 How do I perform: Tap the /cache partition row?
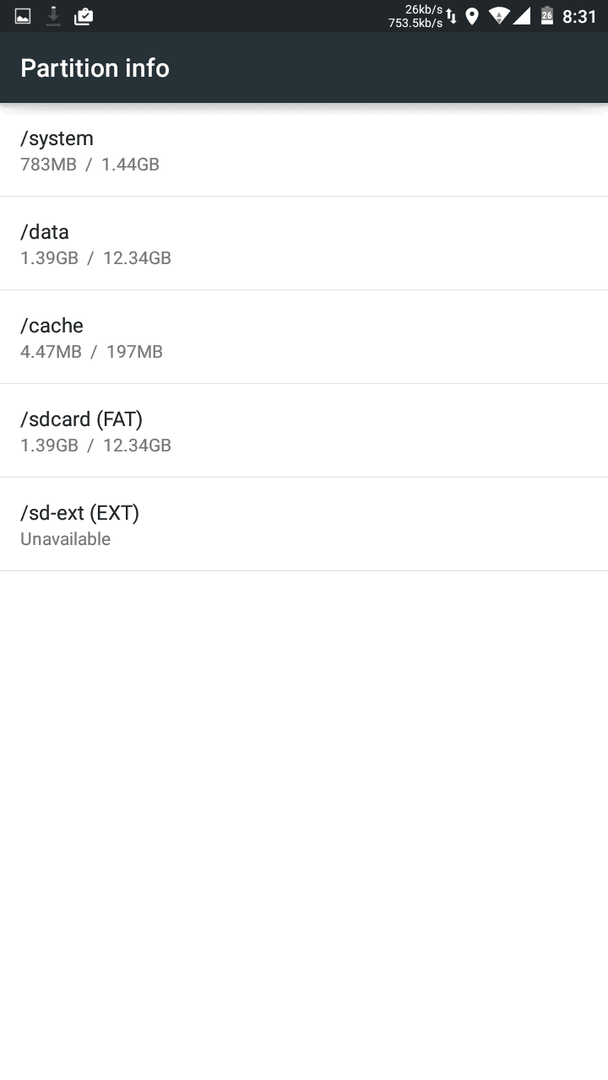[x=304, y=338]
